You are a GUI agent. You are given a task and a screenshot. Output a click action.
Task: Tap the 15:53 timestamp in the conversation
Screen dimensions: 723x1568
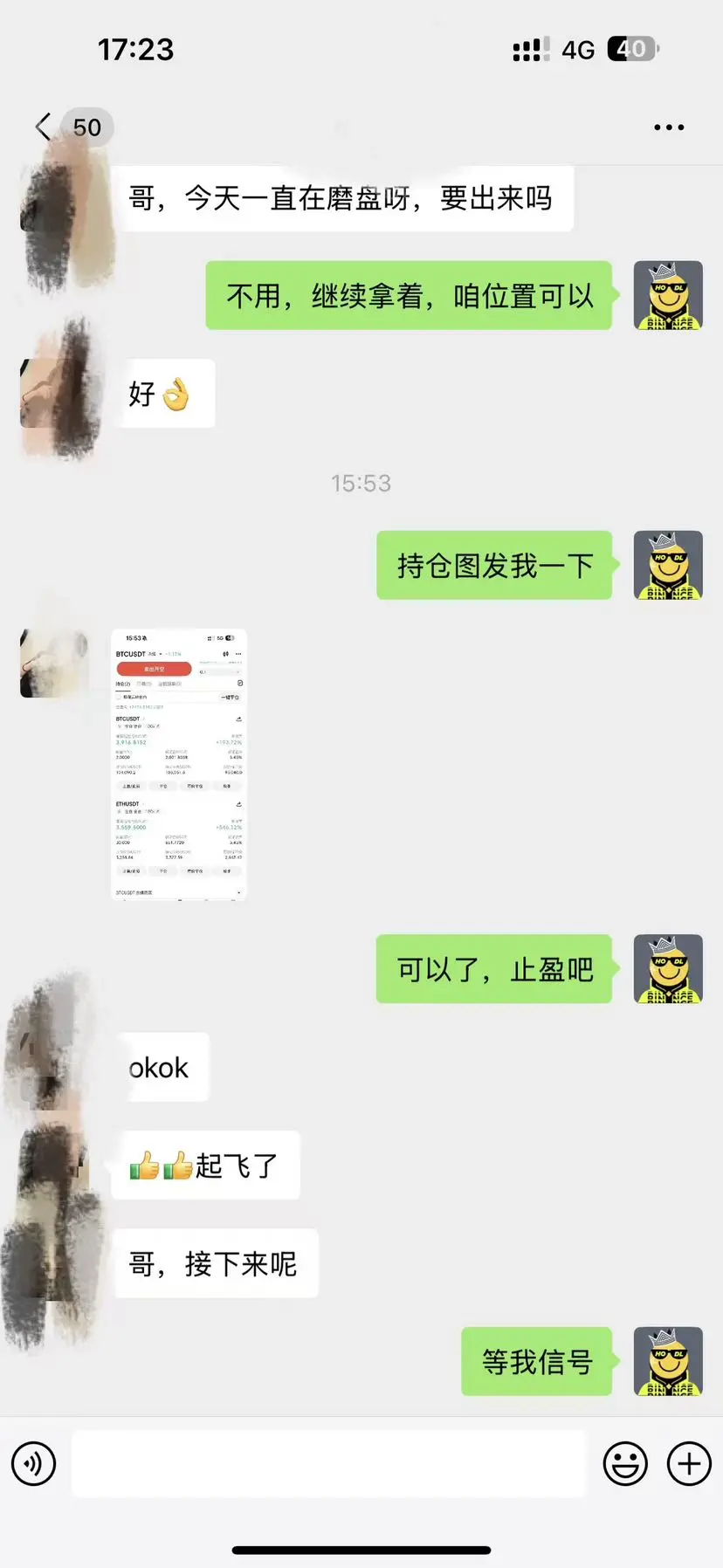tap(361, 484)
